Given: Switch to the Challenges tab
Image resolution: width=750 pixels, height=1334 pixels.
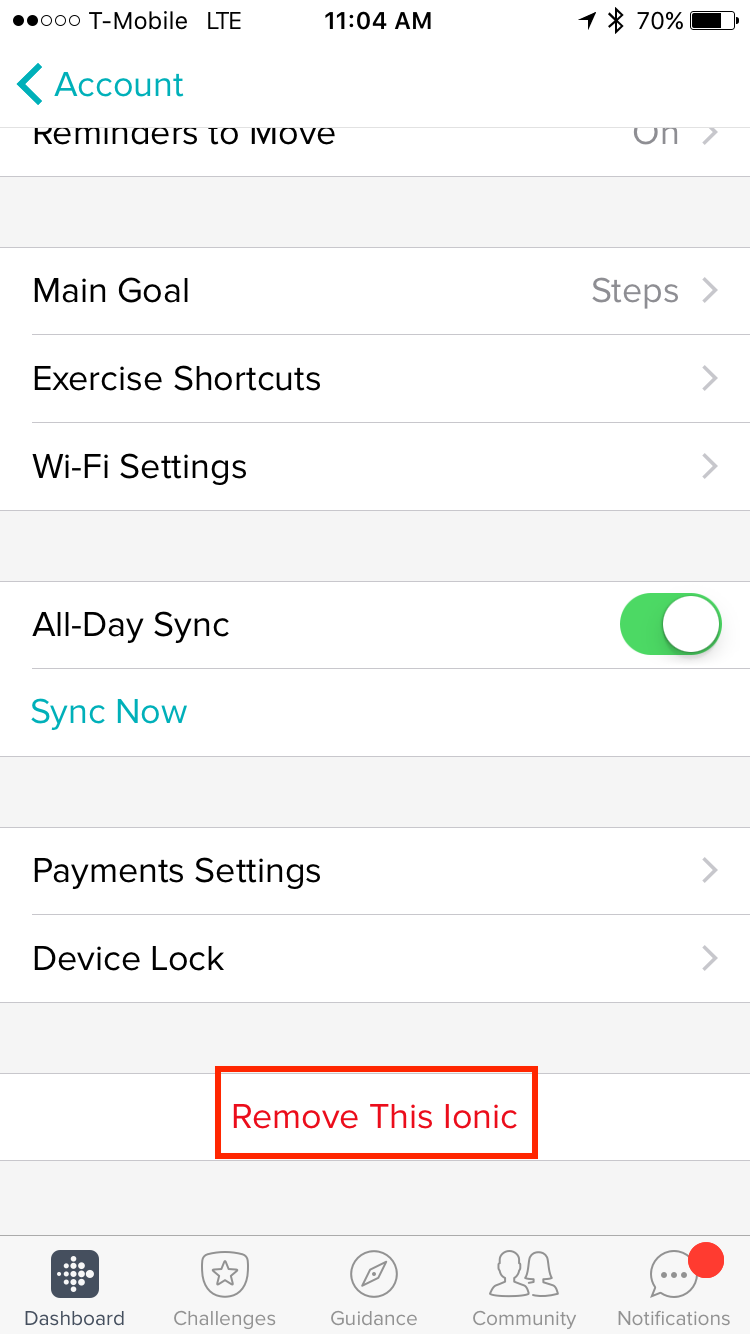Looking at the screenshot, I should tap(225, 1286).
